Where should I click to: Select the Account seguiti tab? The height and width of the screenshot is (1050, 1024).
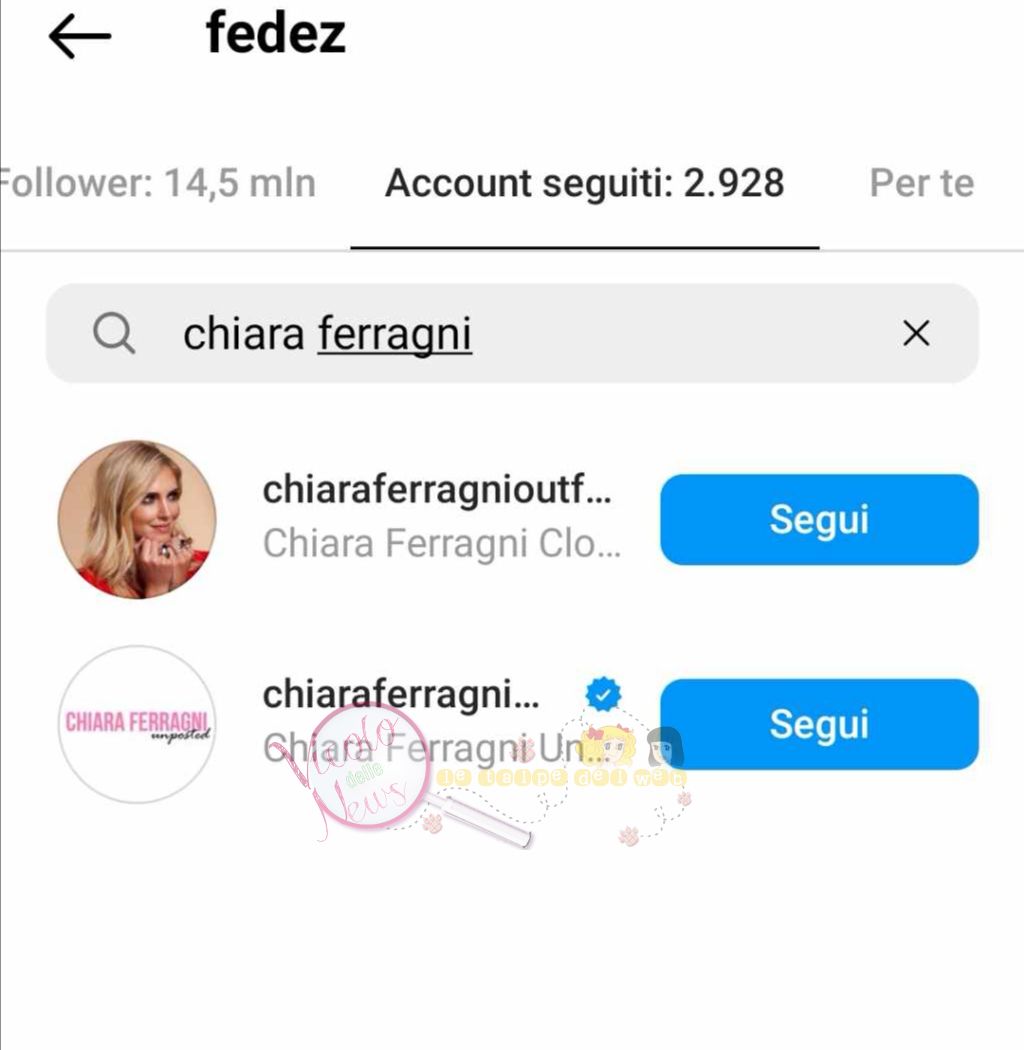coord(584,184)
